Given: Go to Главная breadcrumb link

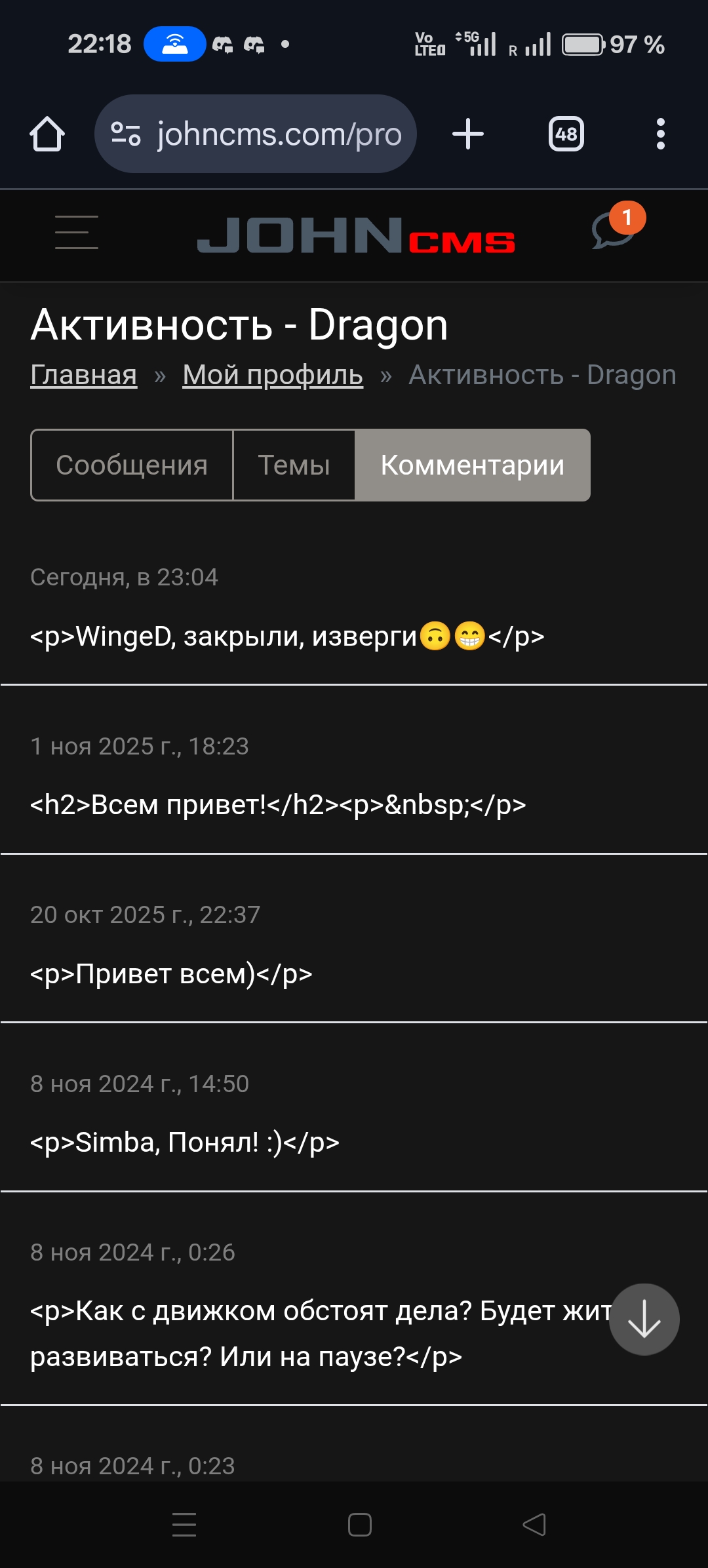Looking at the screenshot, I should 84,375.
